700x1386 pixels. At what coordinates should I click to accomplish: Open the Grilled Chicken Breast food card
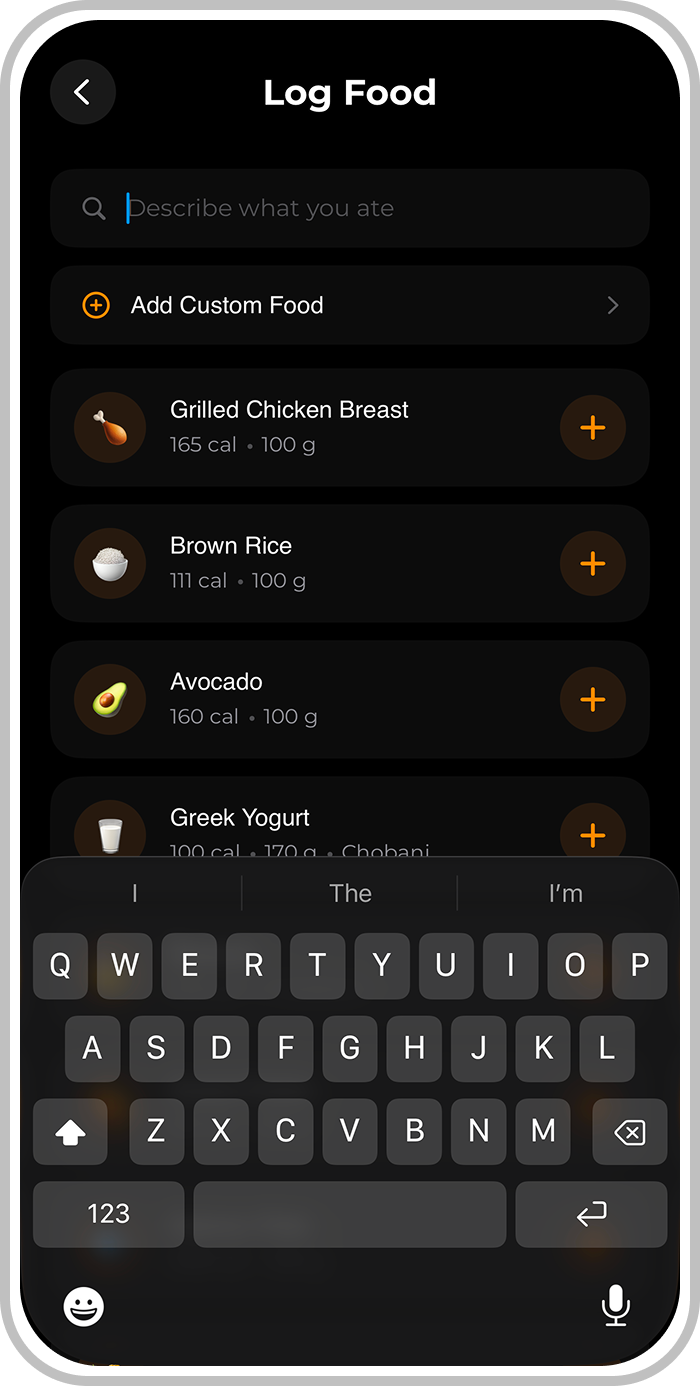coord(320,428)
